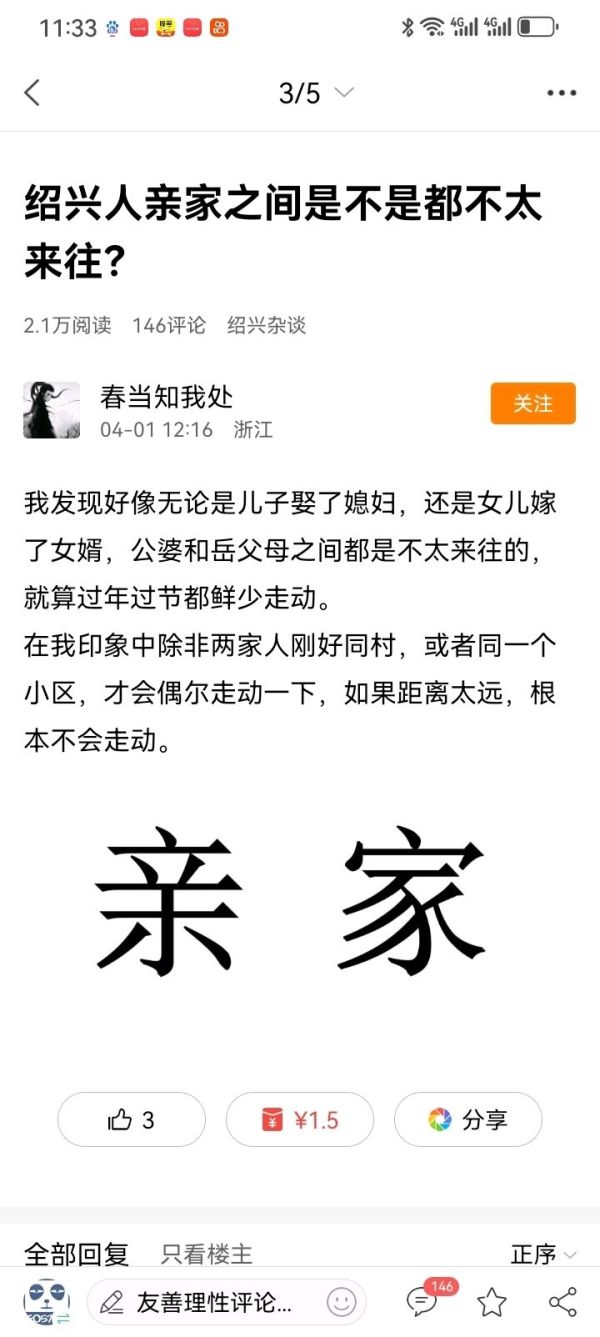Open my panda avatar in bottom bar
This screenshot has width=600, height=1337.
tap(46, 1302)
